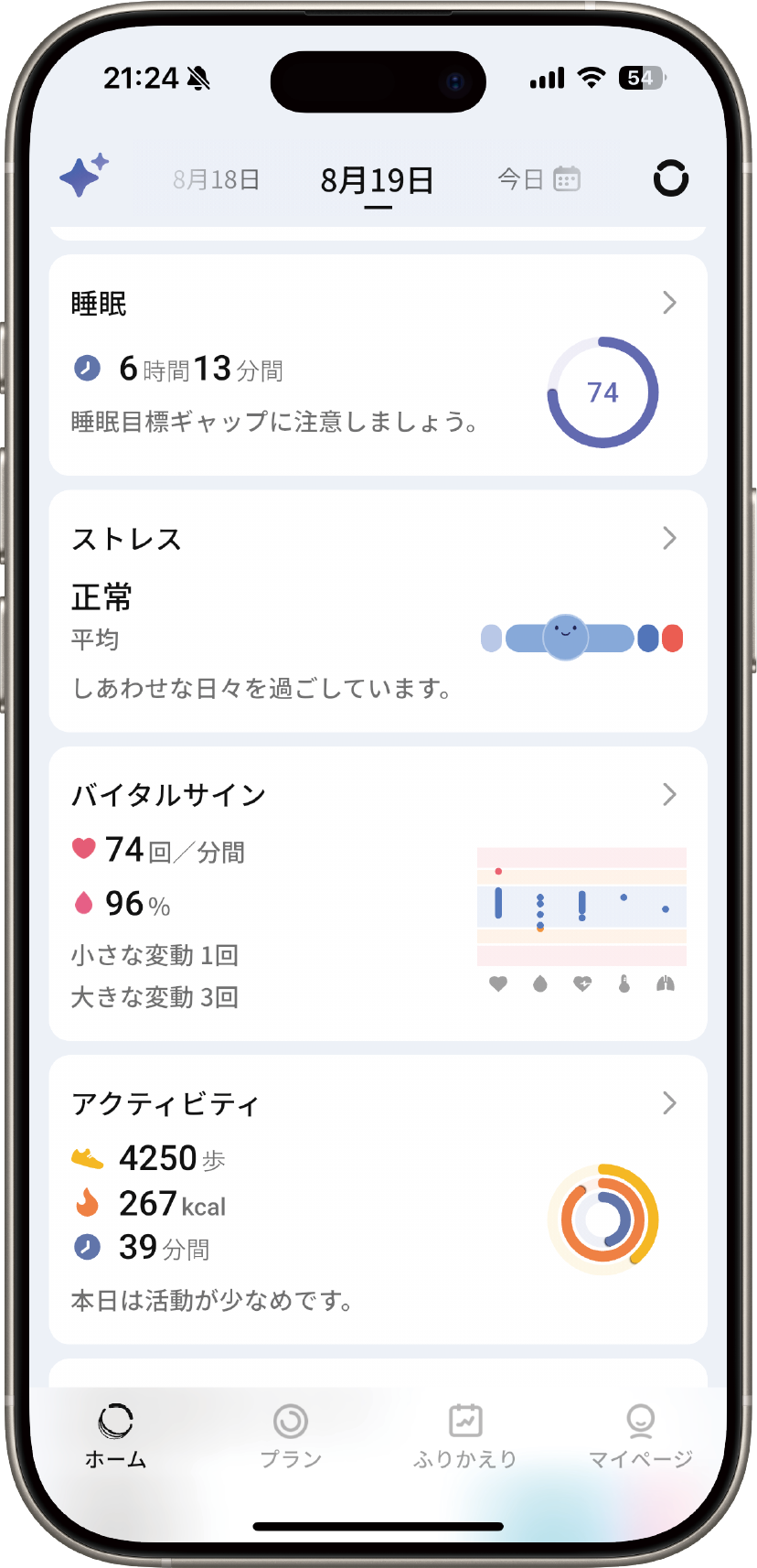Open the ring device status icon
Screen dimensions: 757x1568
click(x=670, y=178)
